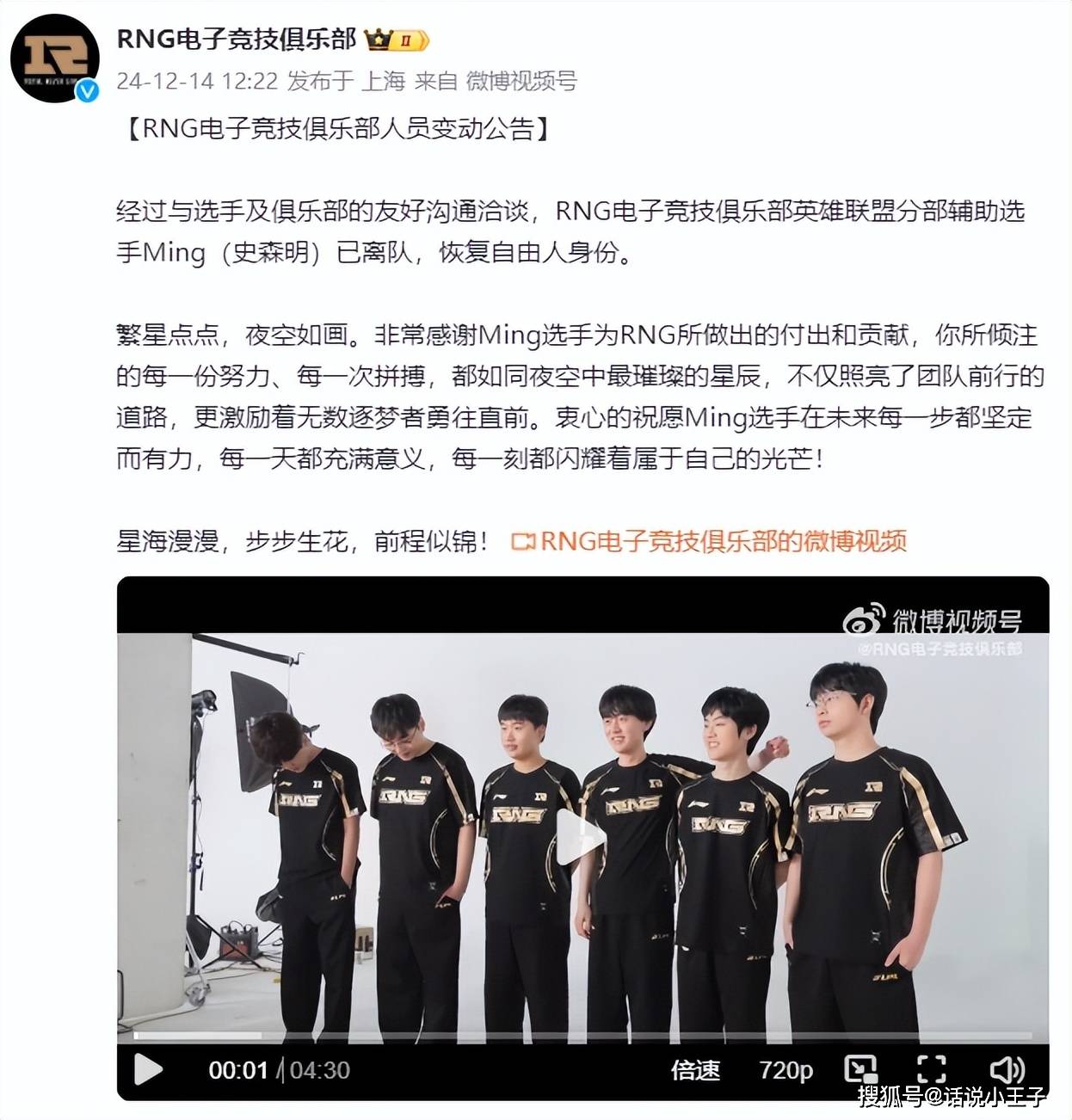Open the RNG电子竞技俱乐部 account name
1072x1120 pixels.
[x=236, y=40]
